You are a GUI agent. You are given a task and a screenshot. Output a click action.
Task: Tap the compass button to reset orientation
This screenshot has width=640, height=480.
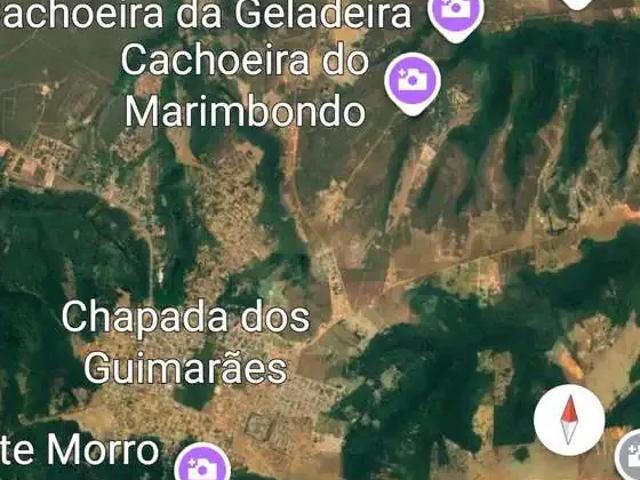click(x=569, y=416)
